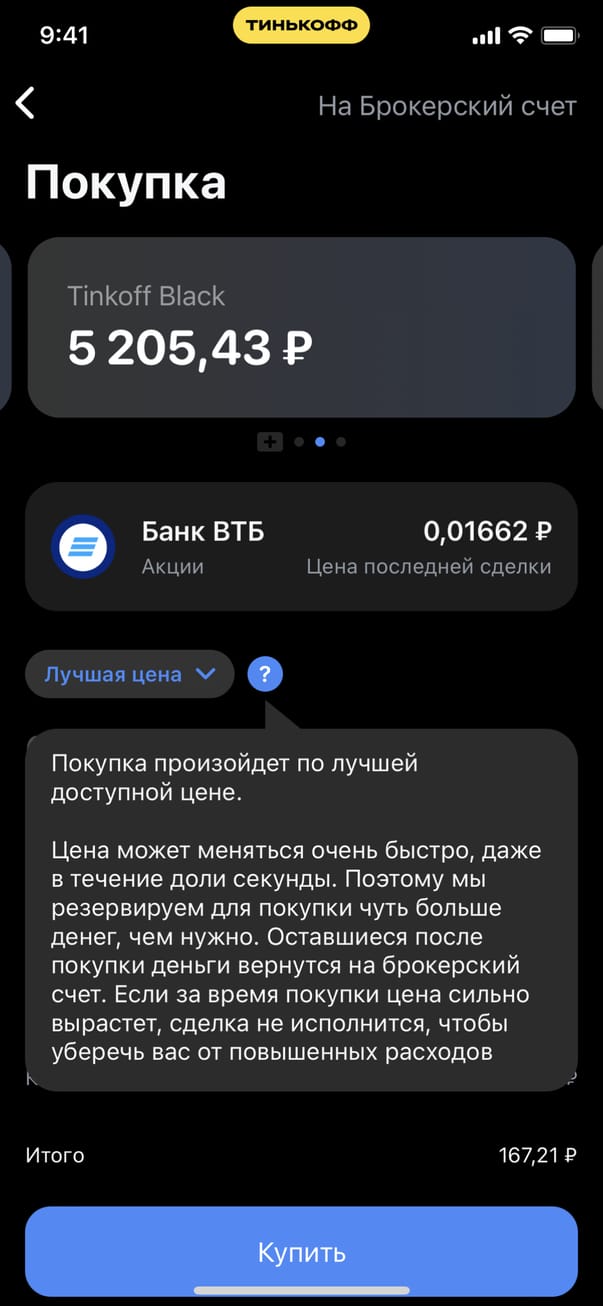Open the Банк ВТБ stock card
Screen dimensions: 603x1306
[x=301, y=546]
